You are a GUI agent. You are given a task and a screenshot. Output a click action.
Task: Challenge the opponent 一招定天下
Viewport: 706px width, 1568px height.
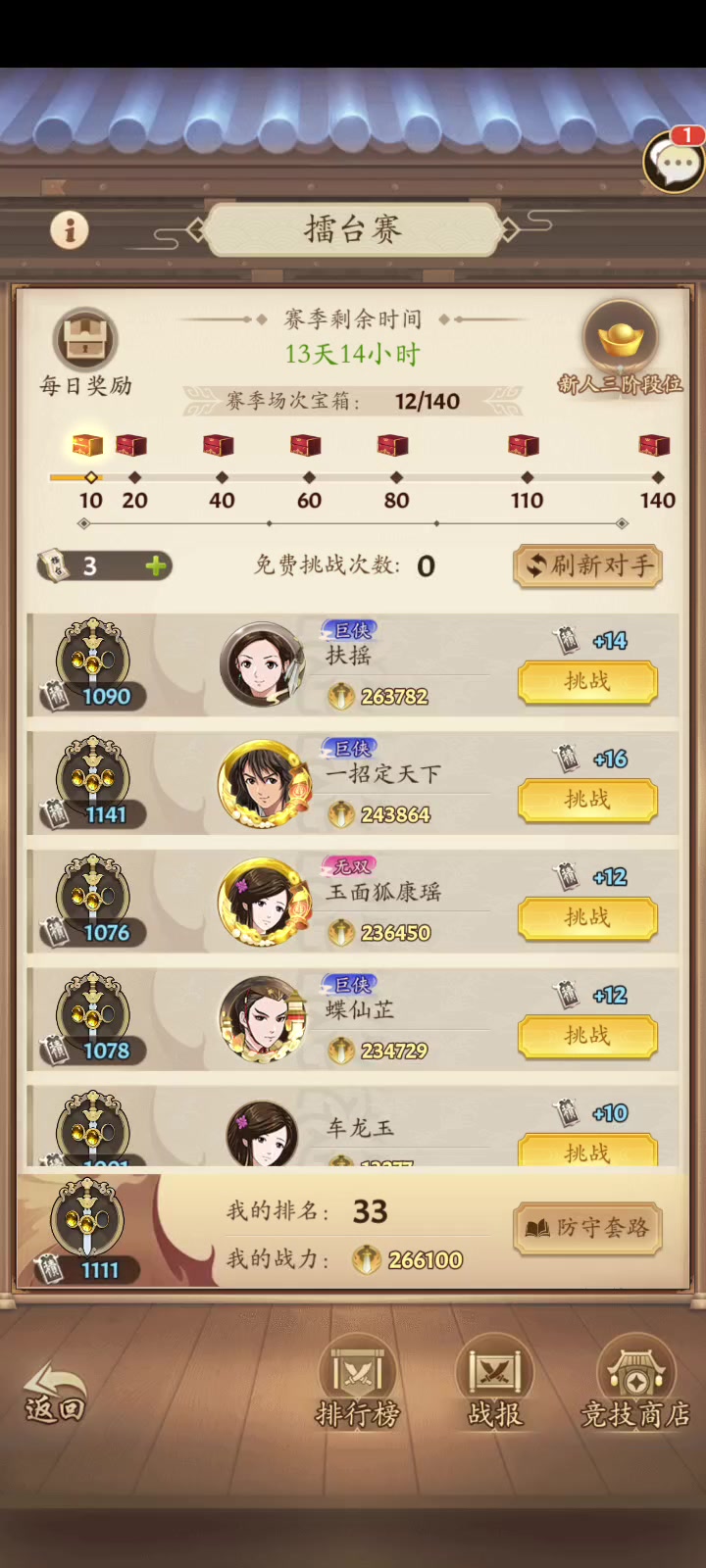(586, 800)
